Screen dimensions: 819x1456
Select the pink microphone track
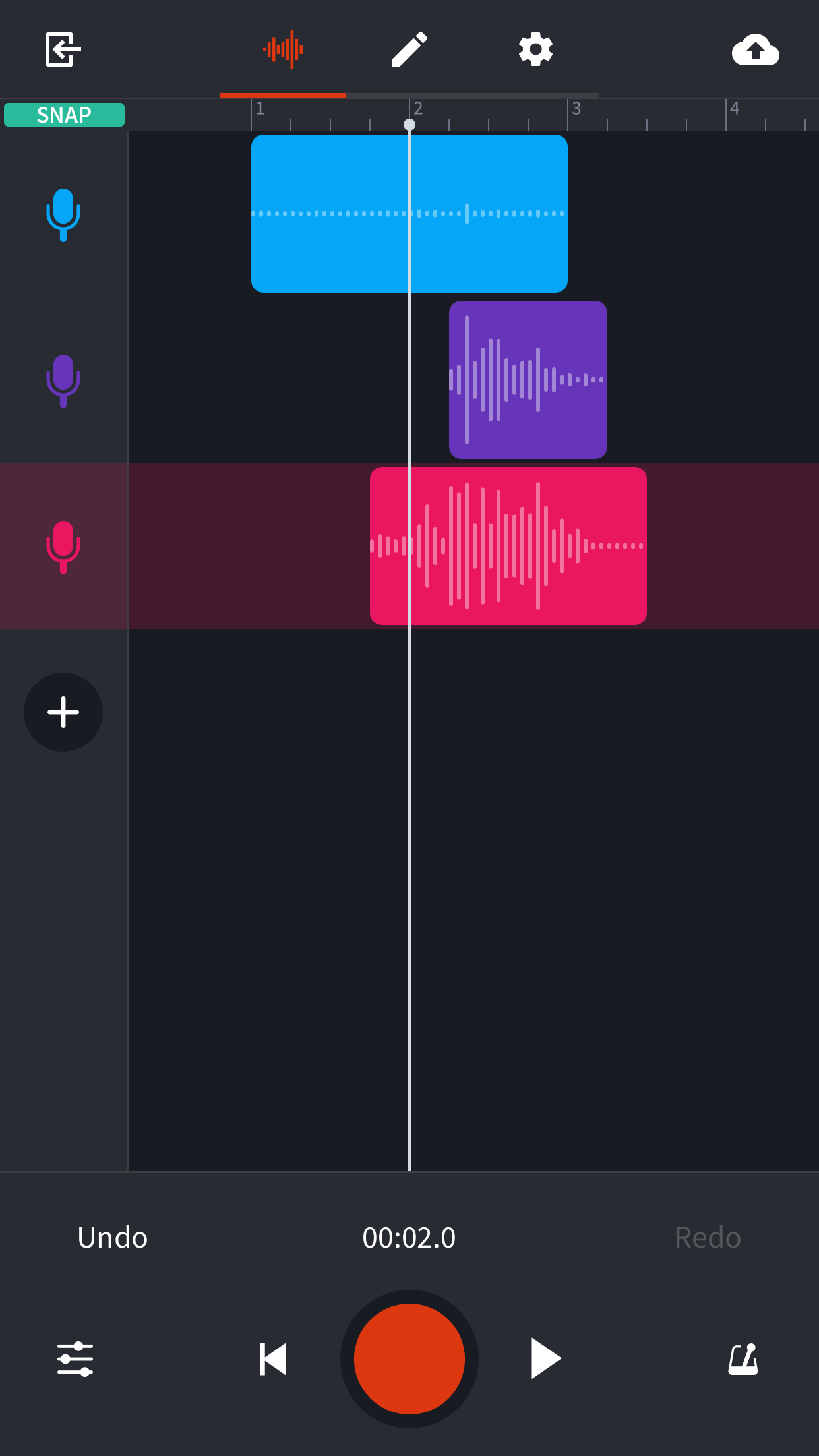[x=63, y=546]
